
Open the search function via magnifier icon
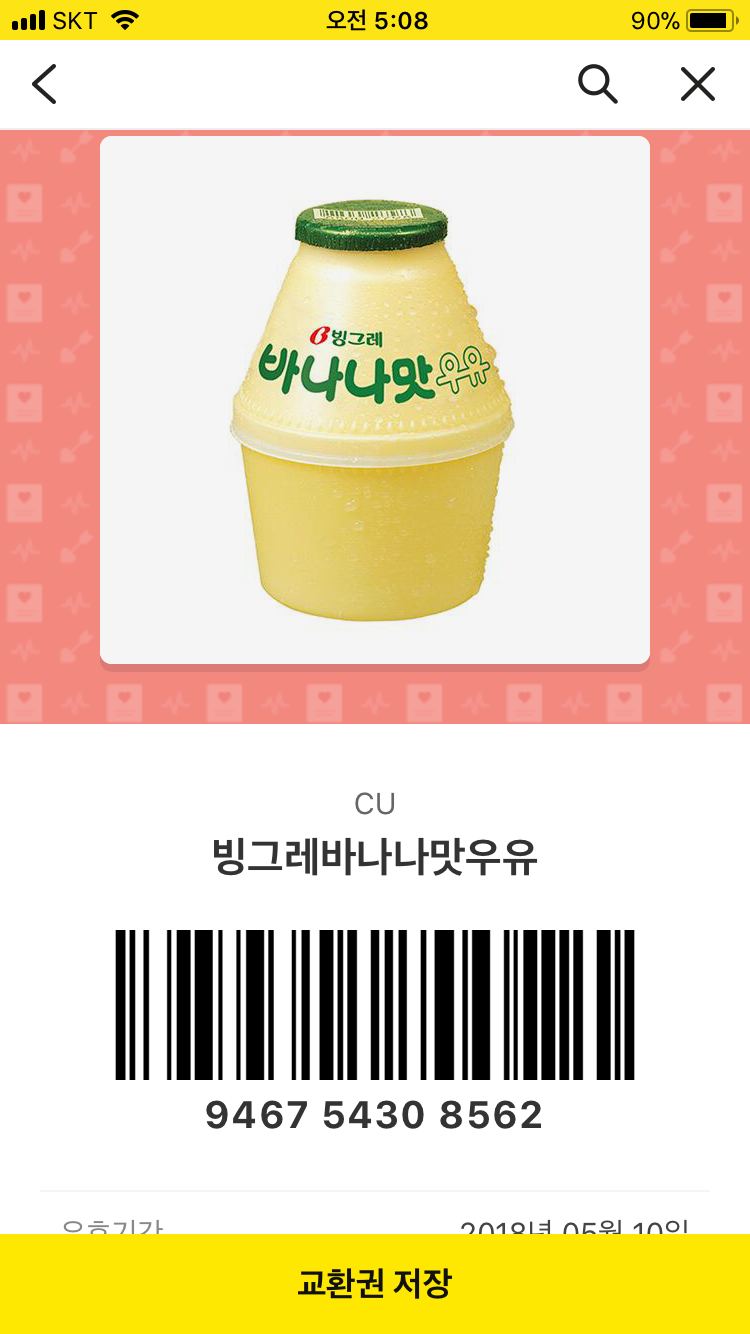point(598,84)
